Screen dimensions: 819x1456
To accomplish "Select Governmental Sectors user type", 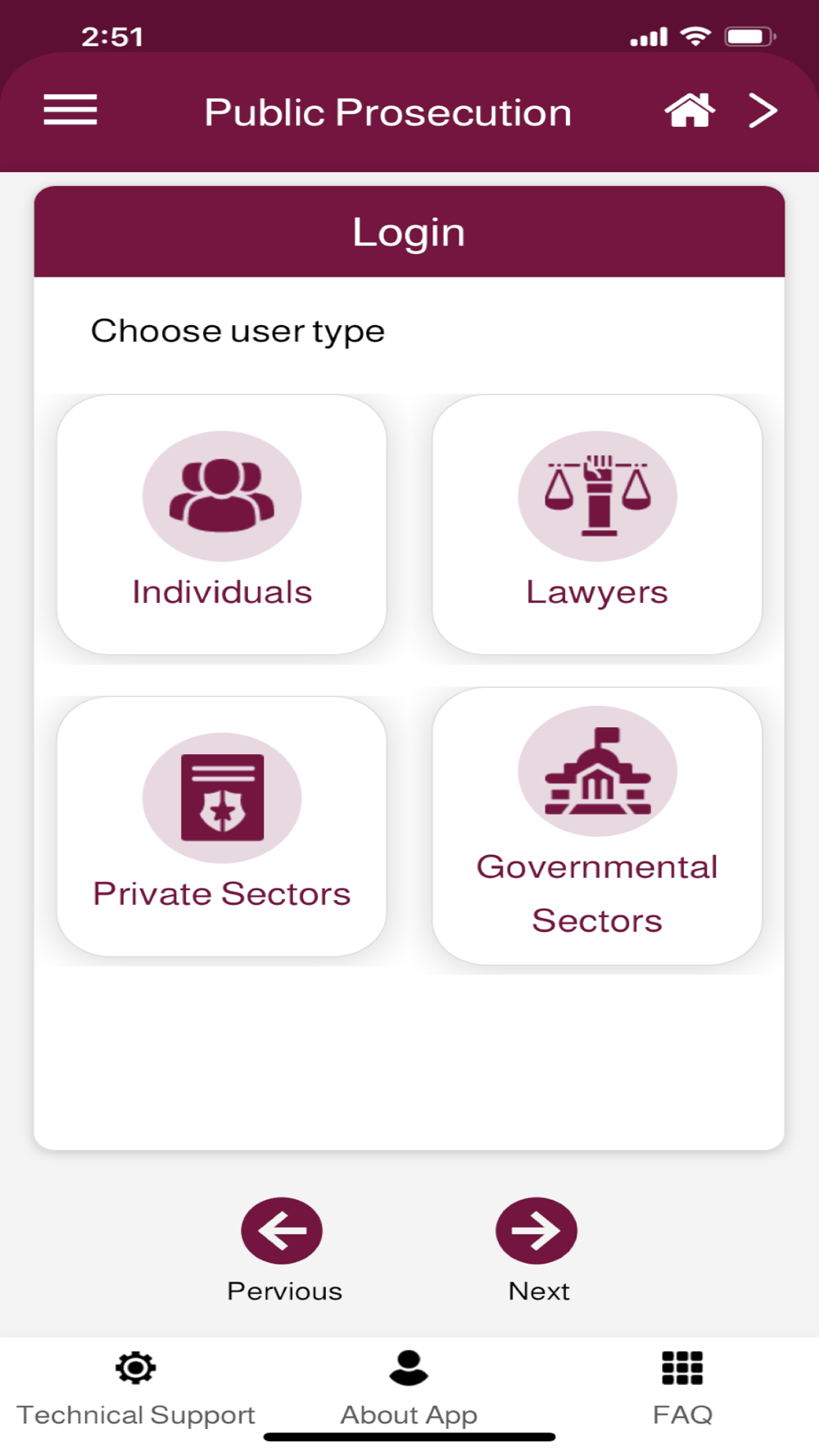I will coord(597,826).
